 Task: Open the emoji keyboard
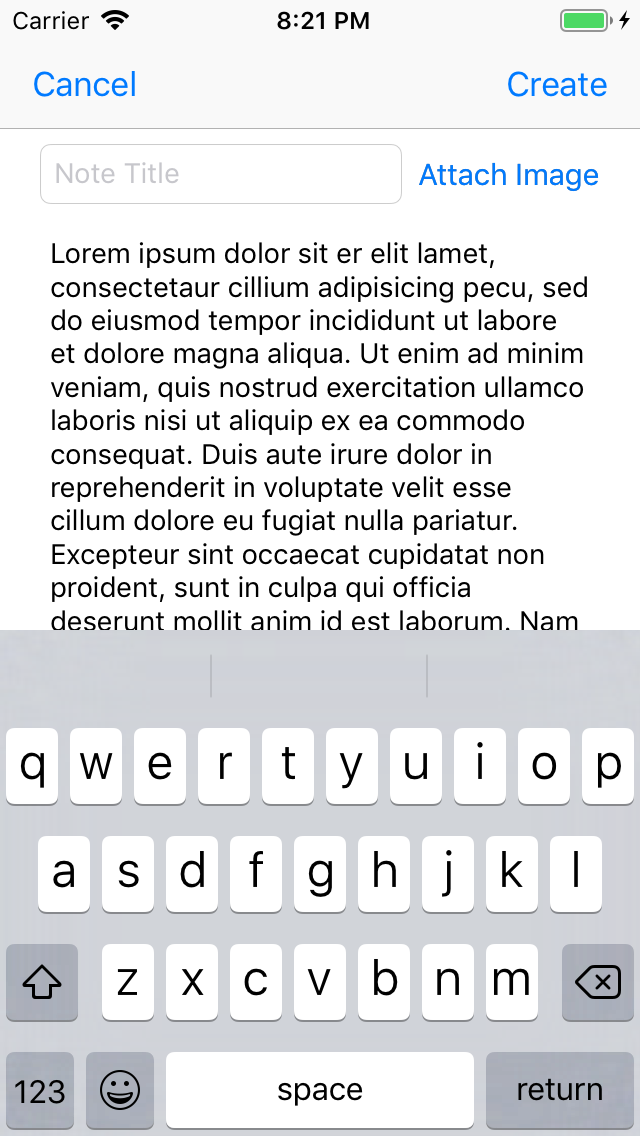pyautogui.click(x=120, y=1090)
